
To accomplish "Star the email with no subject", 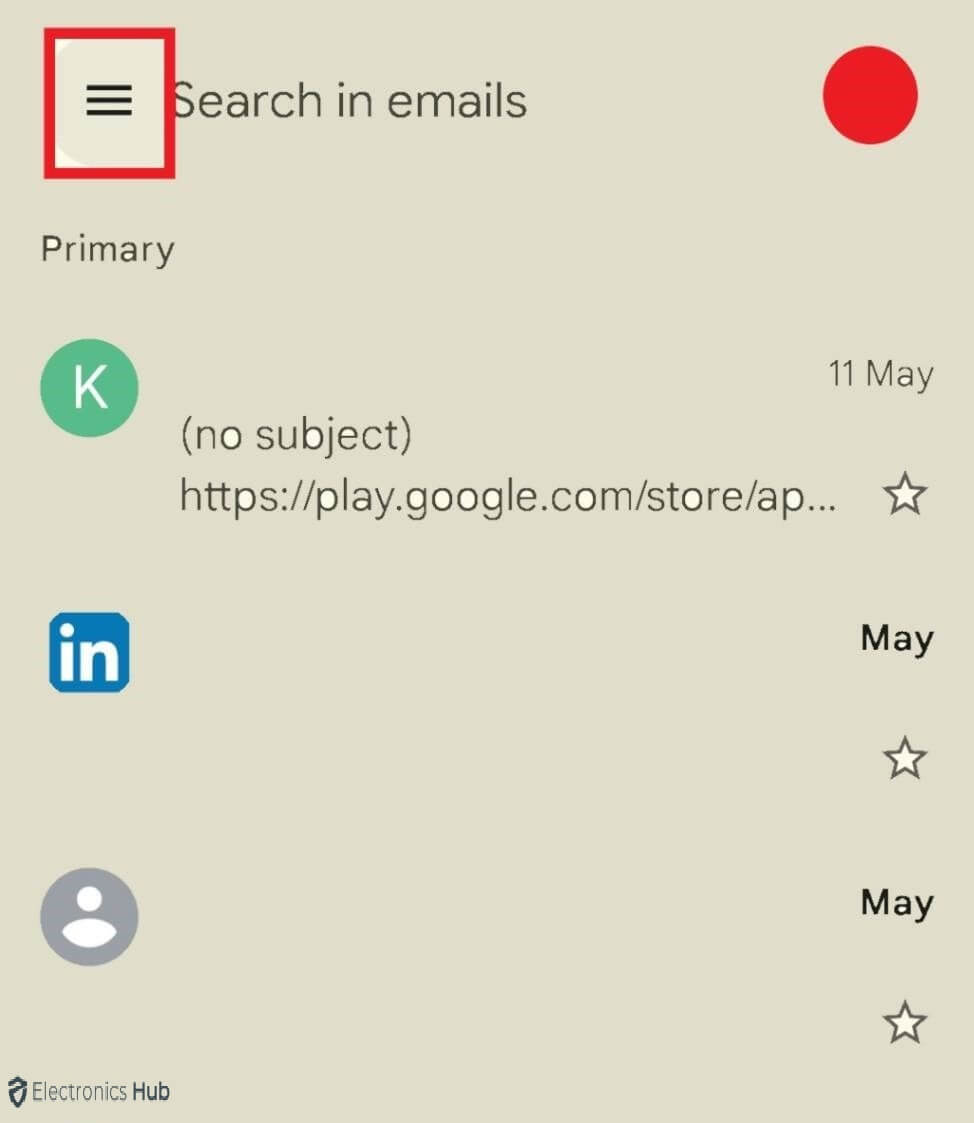I will coord(905,494).
